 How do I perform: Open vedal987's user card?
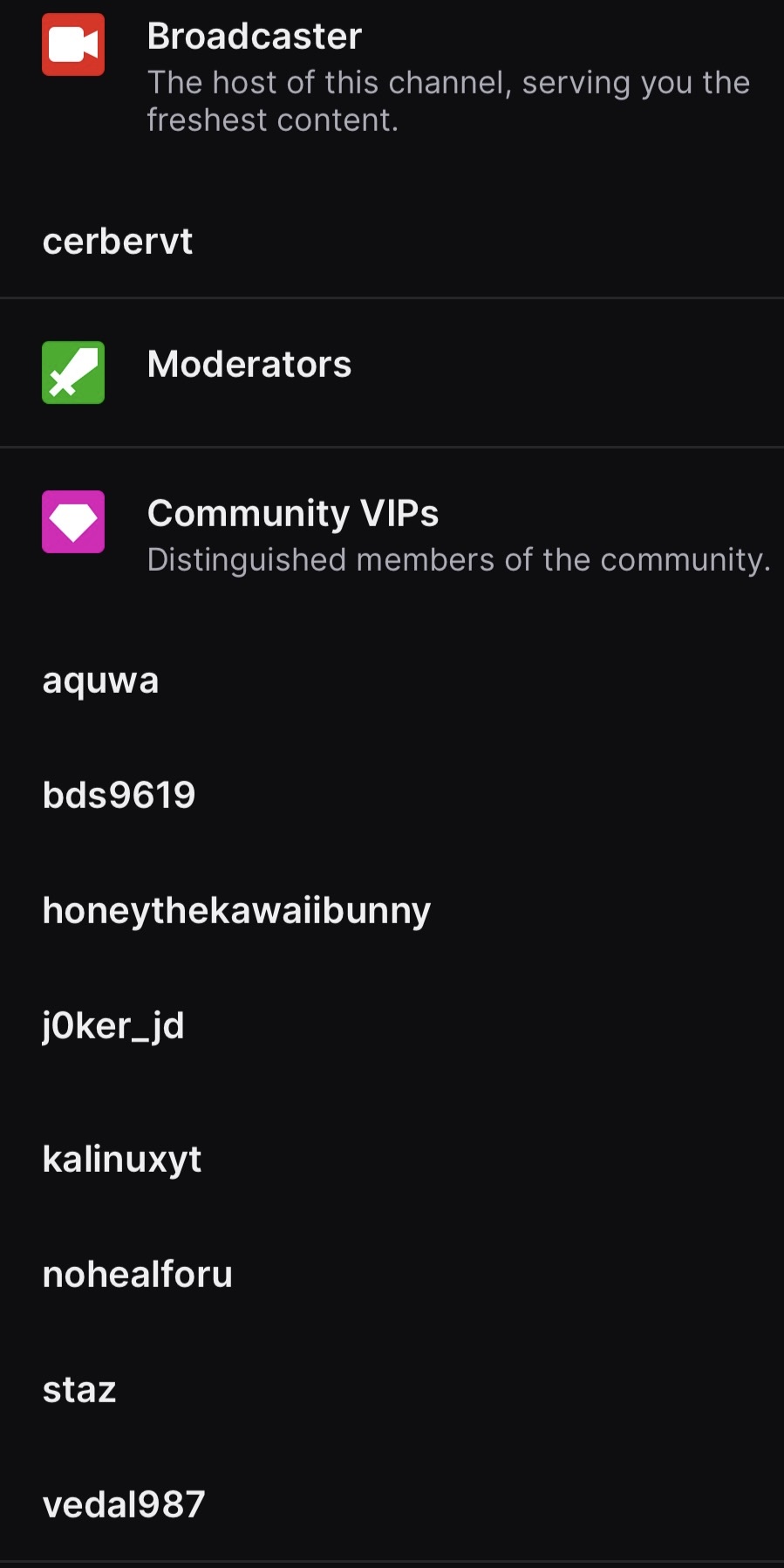pos(124,1504)
